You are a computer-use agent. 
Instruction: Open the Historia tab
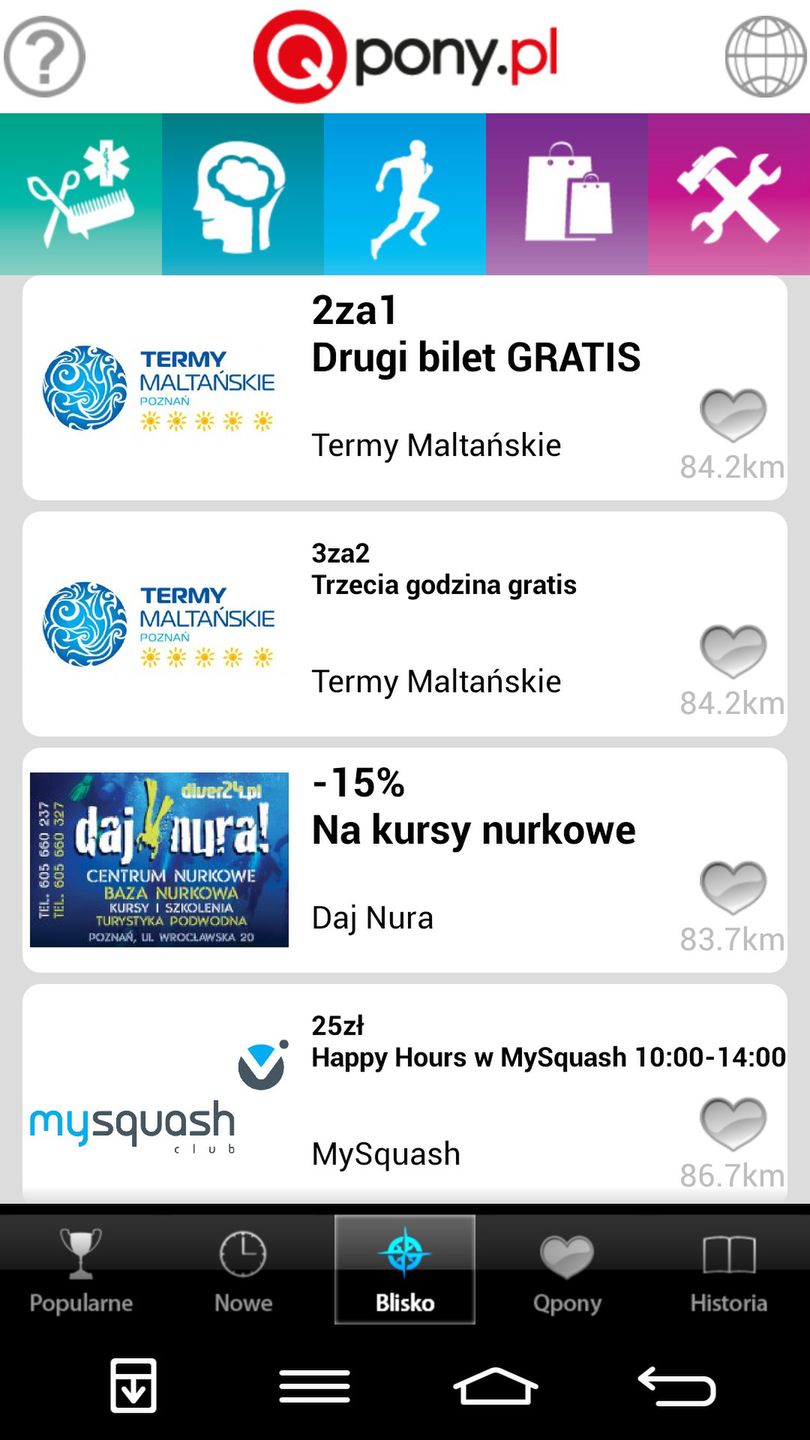click(x=728, y=1270)
